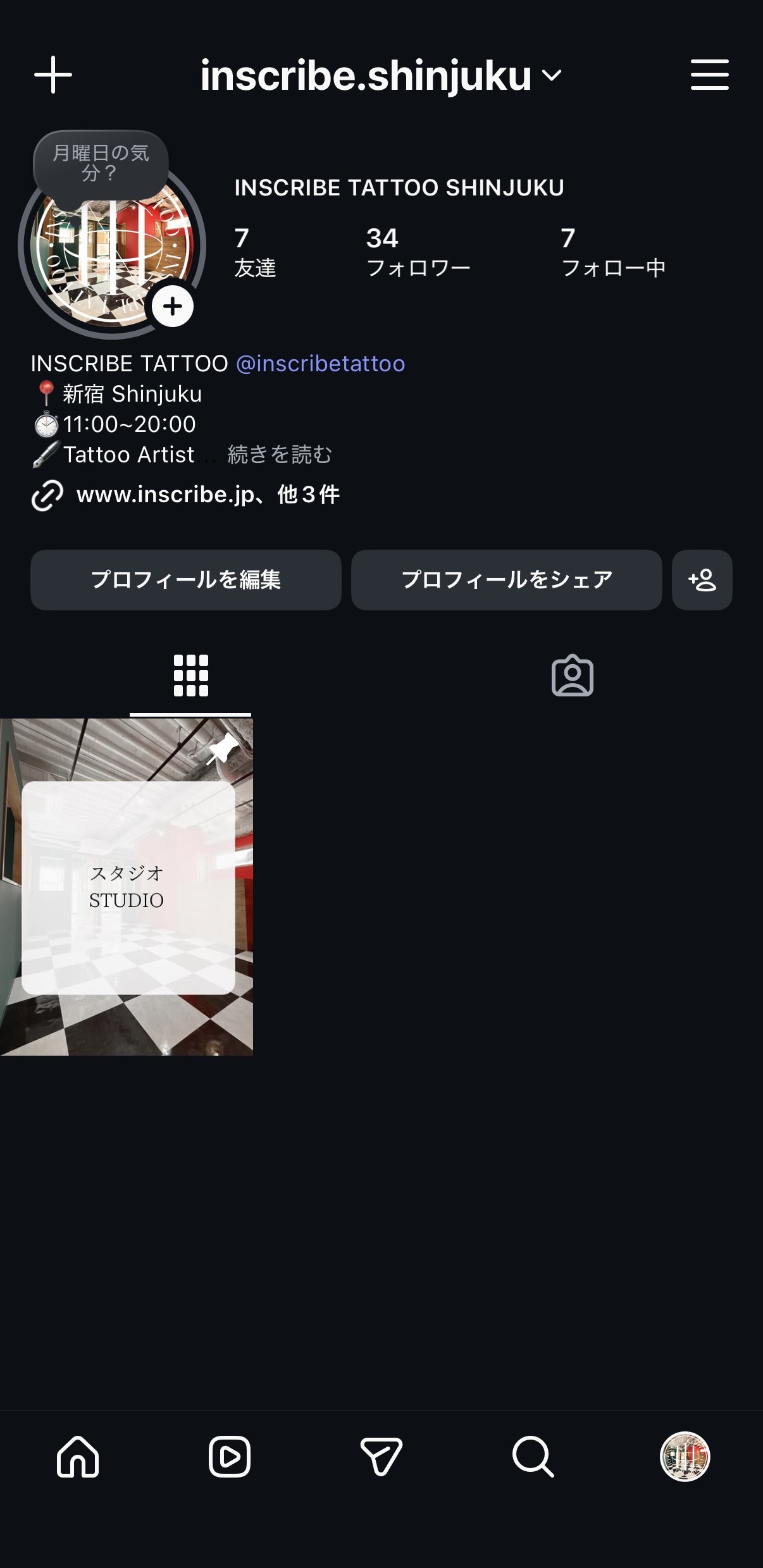View the 34 フォロワー list

(418, 252)
